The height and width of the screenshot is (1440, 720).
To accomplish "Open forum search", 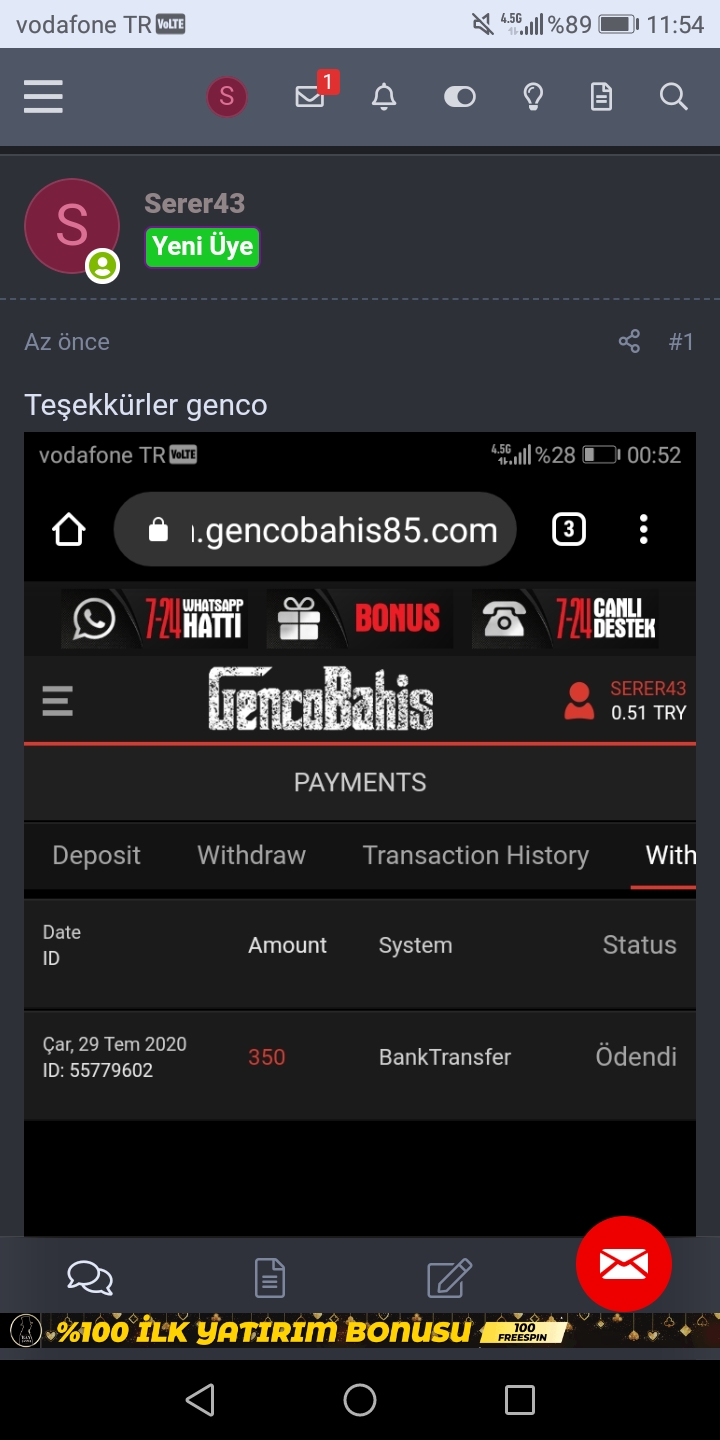I will point(674,97).
